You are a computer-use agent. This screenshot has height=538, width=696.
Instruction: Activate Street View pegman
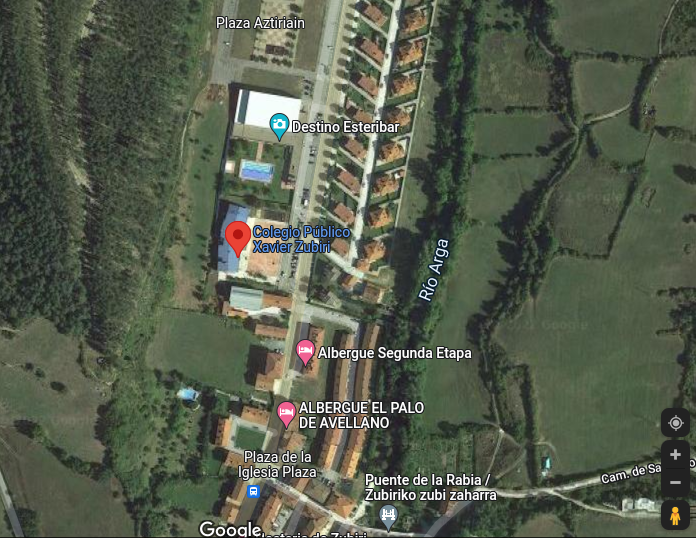[675, 516]
